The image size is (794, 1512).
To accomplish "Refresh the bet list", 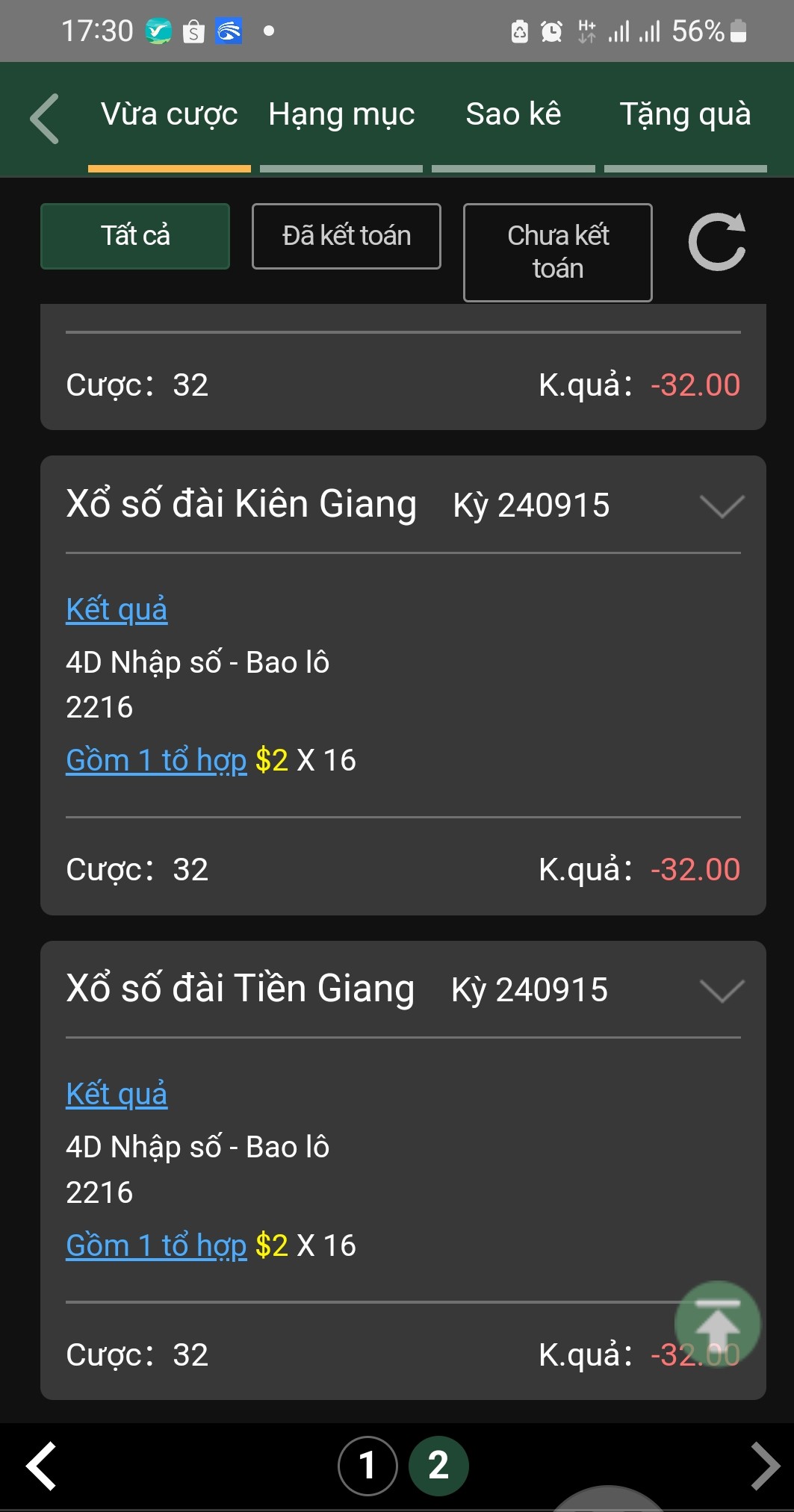I will tap(717, 242).
